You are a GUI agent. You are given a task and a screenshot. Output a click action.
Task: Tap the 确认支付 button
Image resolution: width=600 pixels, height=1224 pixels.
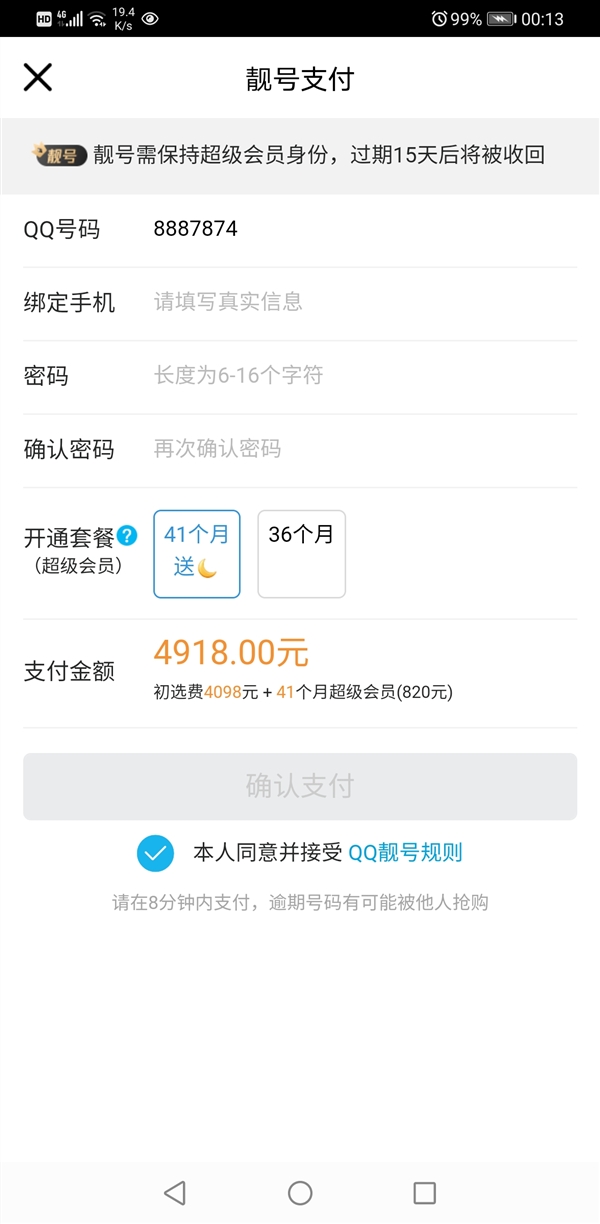pos(300,786)
